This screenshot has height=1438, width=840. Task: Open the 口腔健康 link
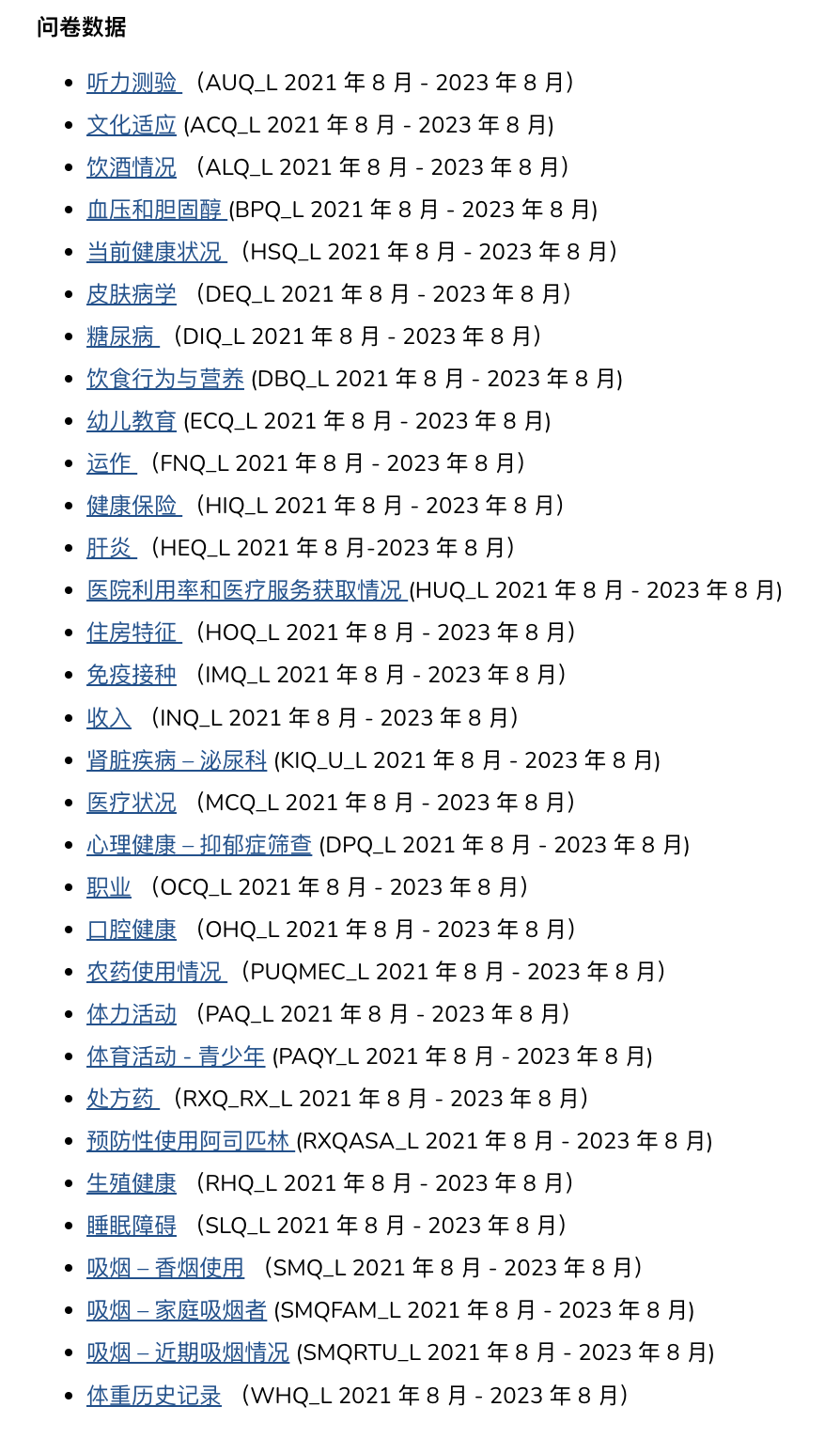(x=132, y=930)
